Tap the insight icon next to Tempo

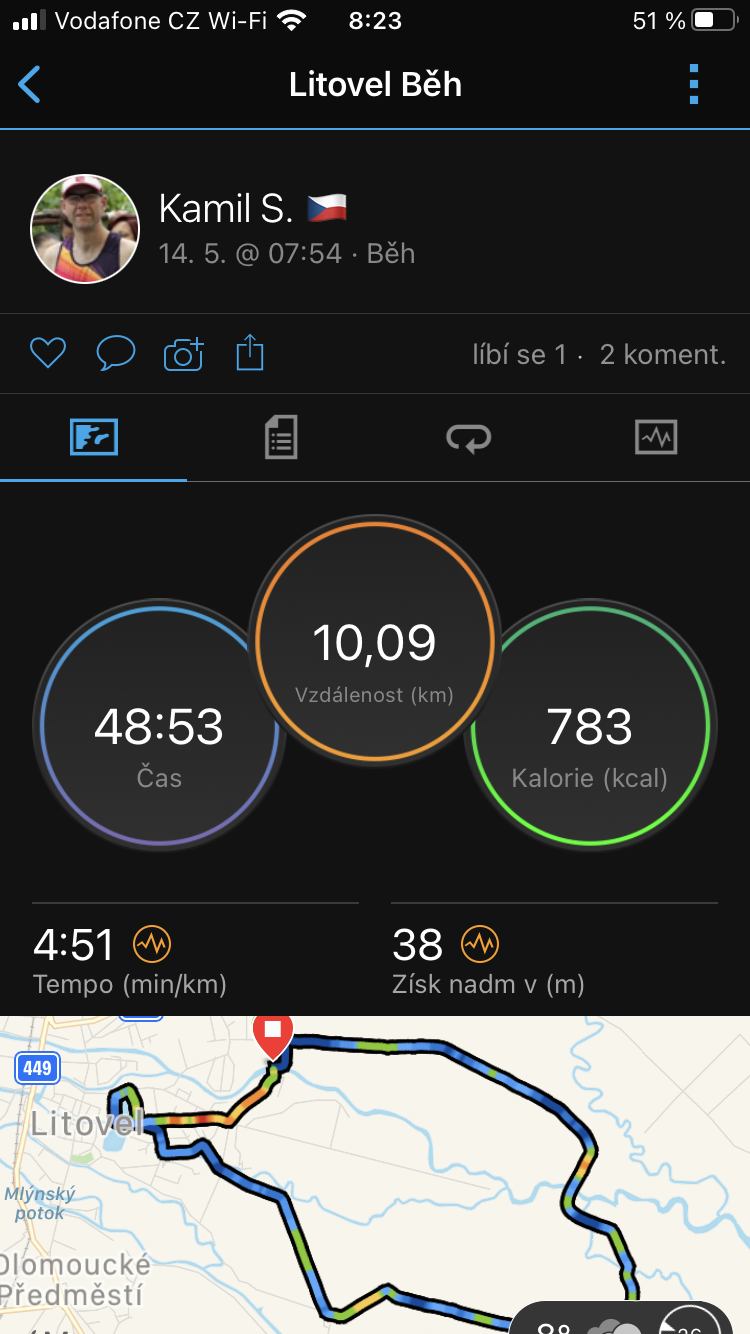[153, 943]
